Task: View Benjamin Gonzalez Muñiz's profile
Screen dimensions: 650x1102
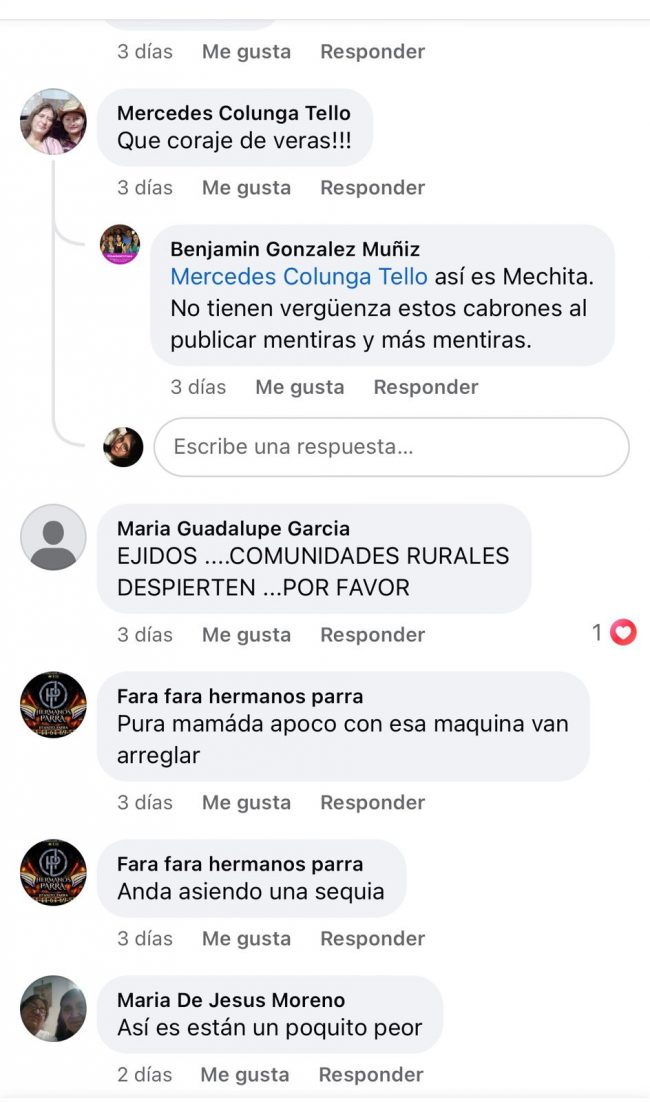Action: 295,249
